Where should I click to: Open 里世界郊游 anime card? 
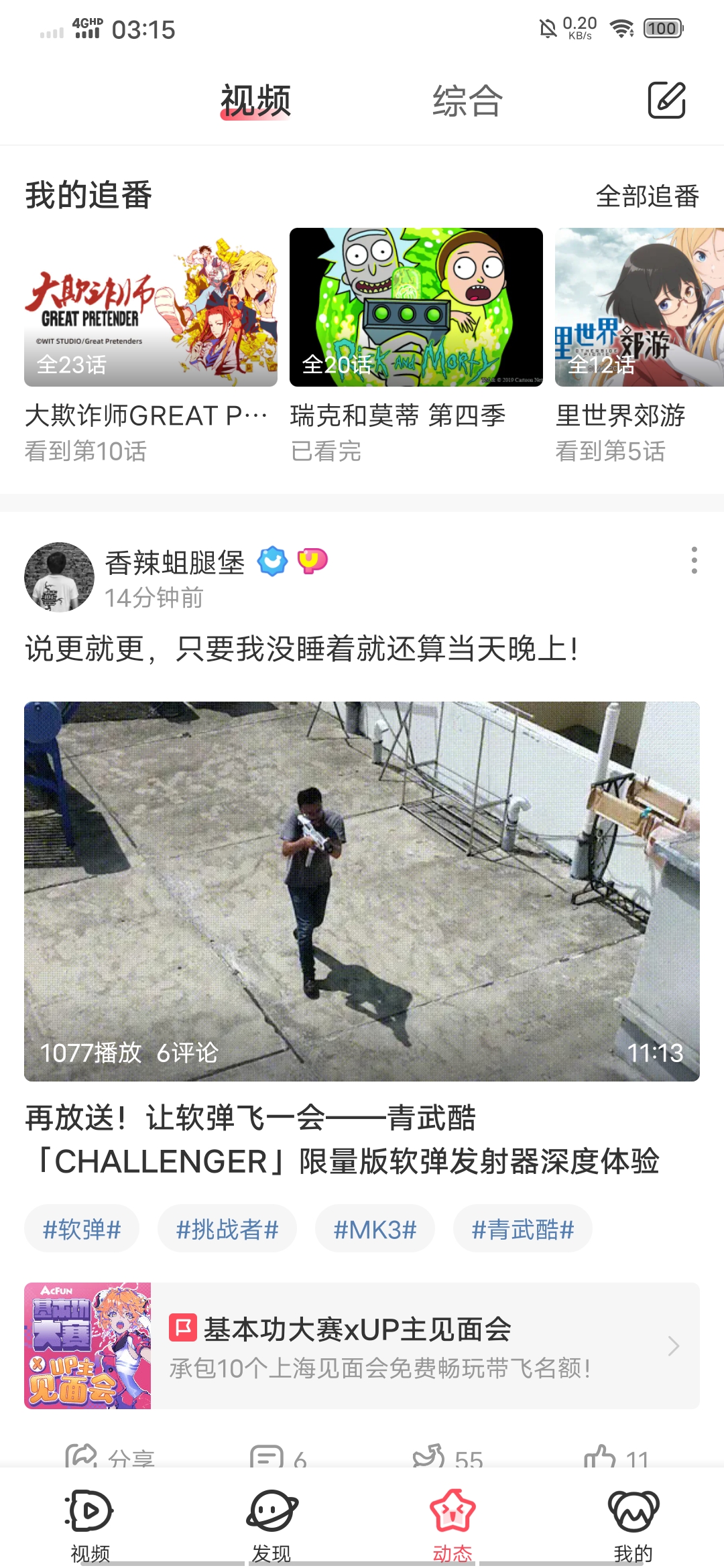tap(639, 308)
